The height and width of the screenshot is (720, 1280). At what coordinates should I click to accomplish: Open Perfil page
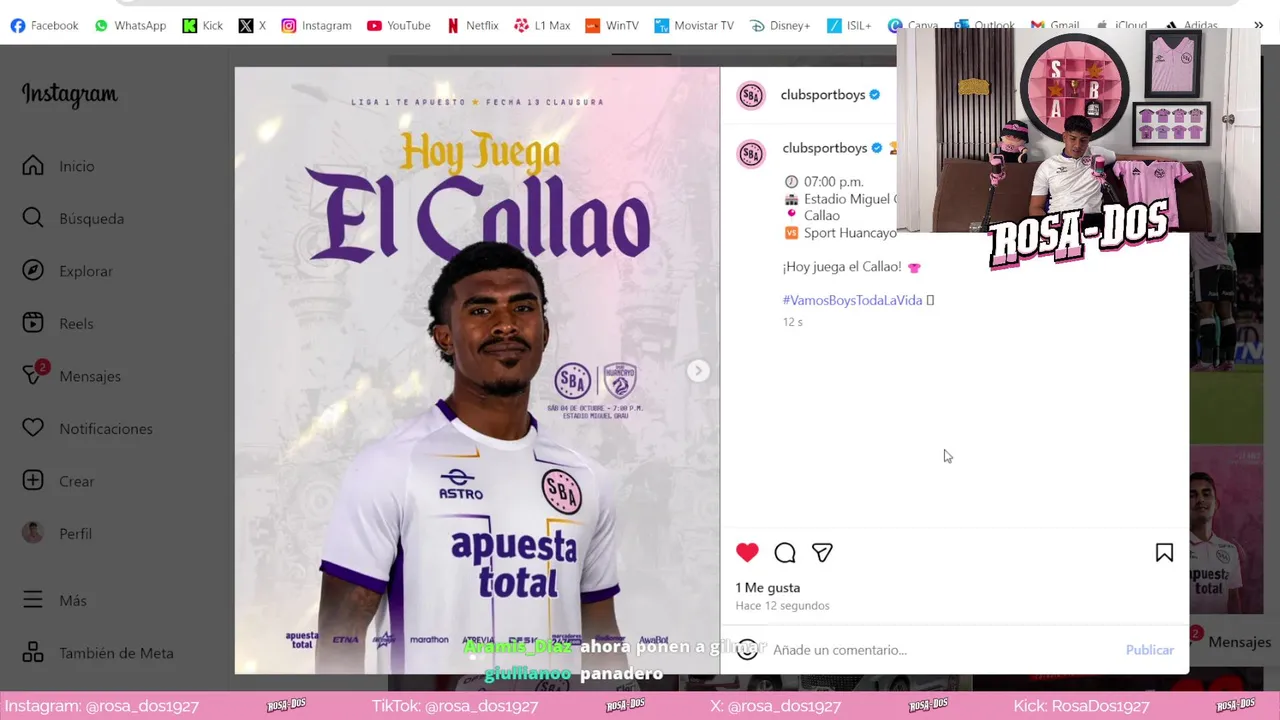point(75,533)
